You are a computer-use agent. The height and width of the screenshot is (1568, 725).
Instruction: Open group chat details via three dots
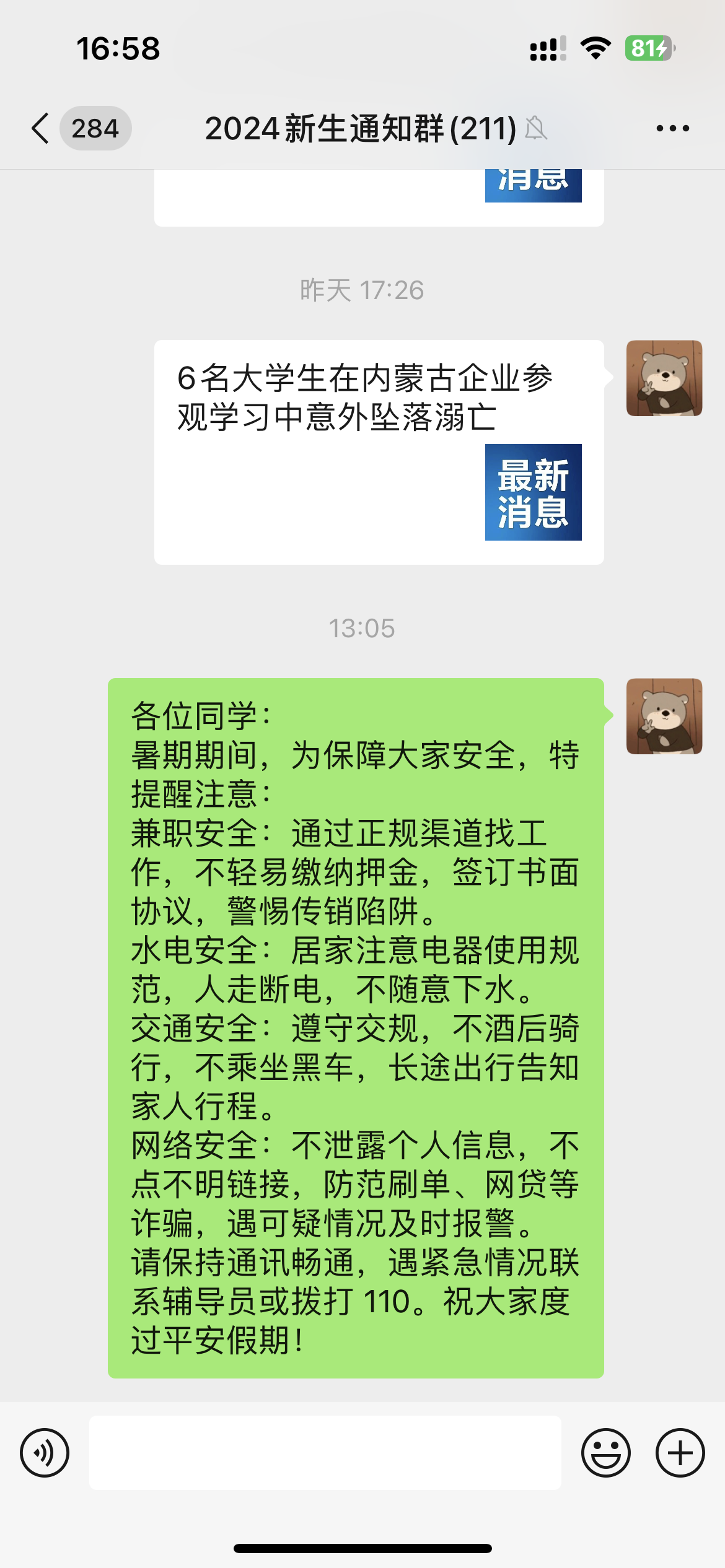click(672, 128)
